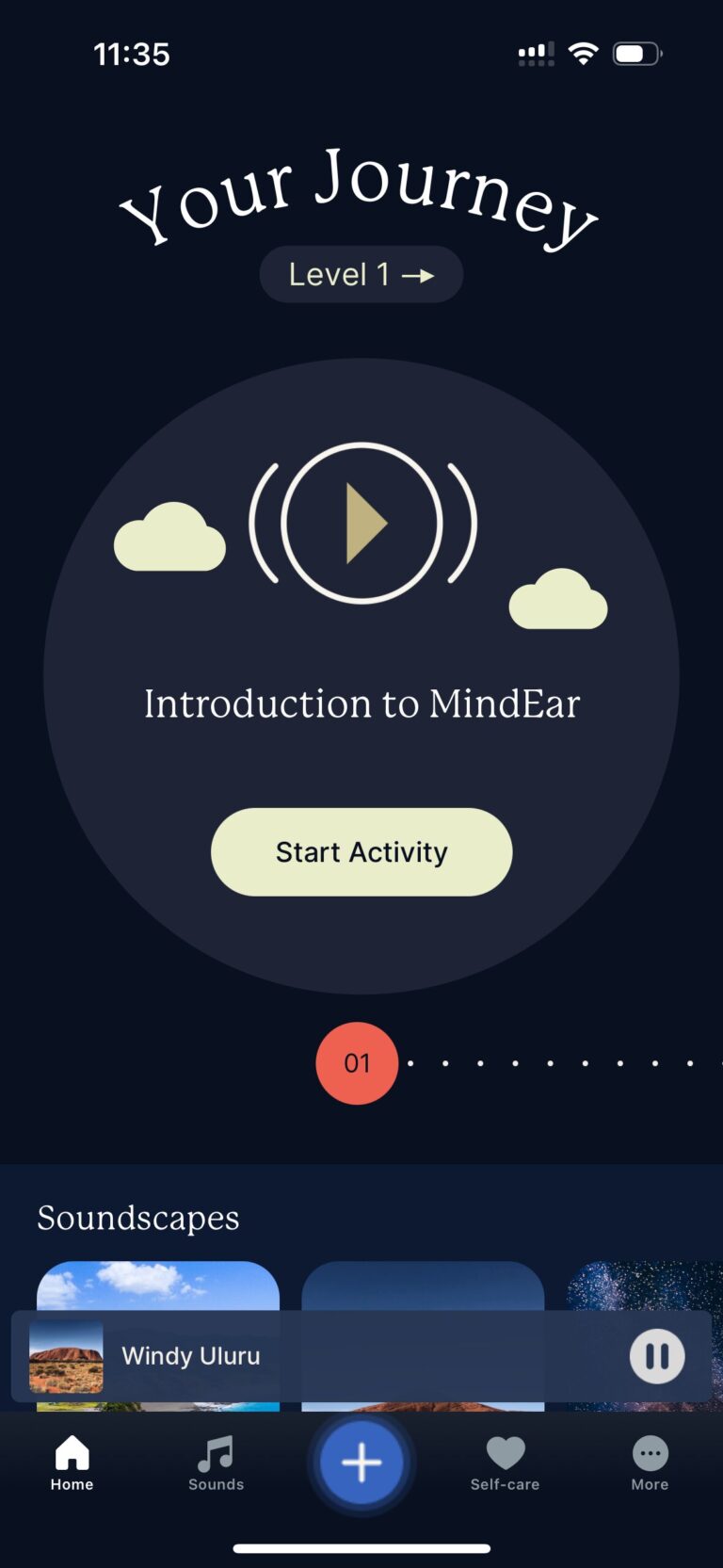Play the Introduction to MindEar activity
Image resolution: width=723 pixels, height=1568 pixels.
tap(361, 523)
